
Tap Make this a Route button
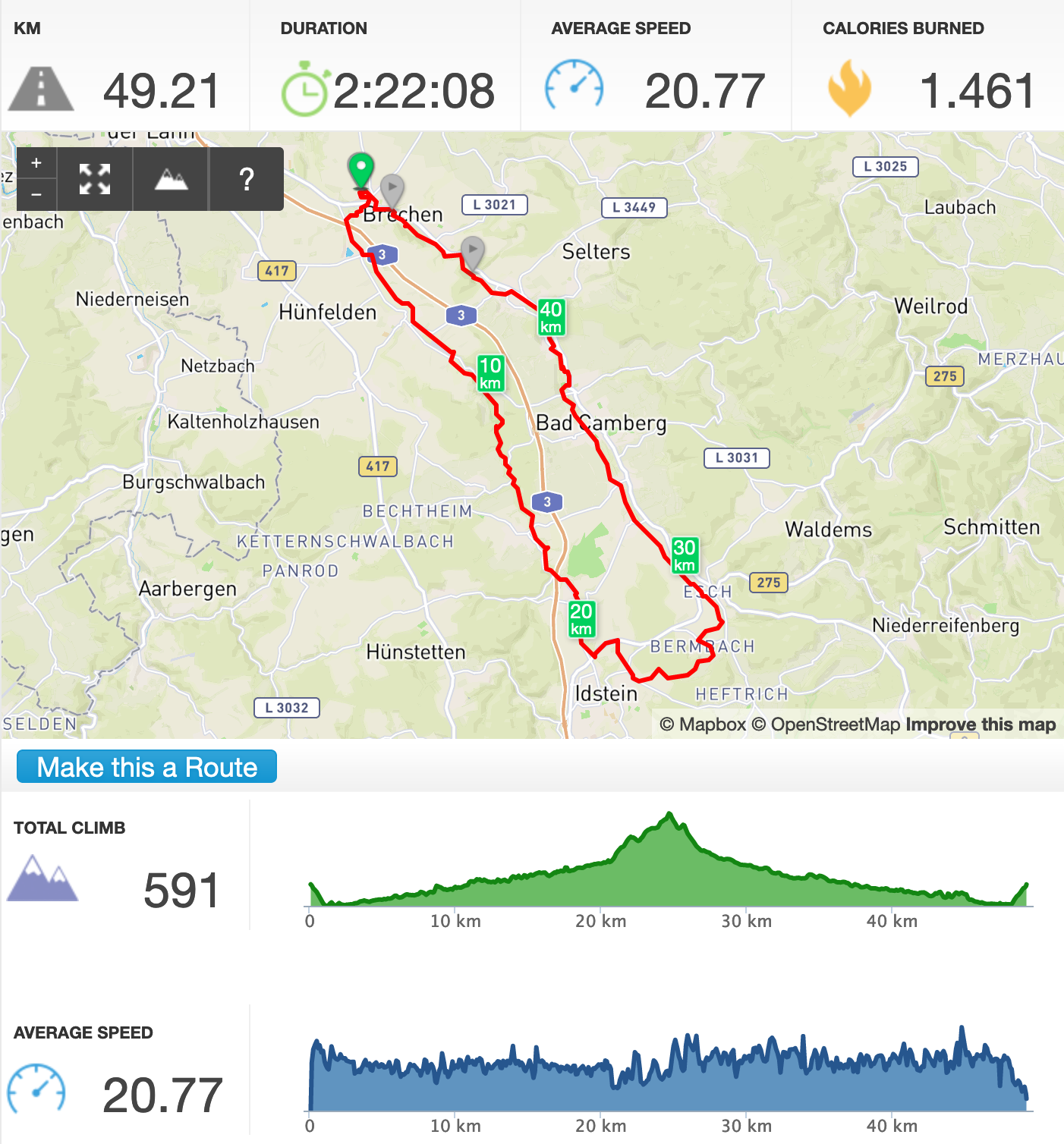tap(146, 767)
